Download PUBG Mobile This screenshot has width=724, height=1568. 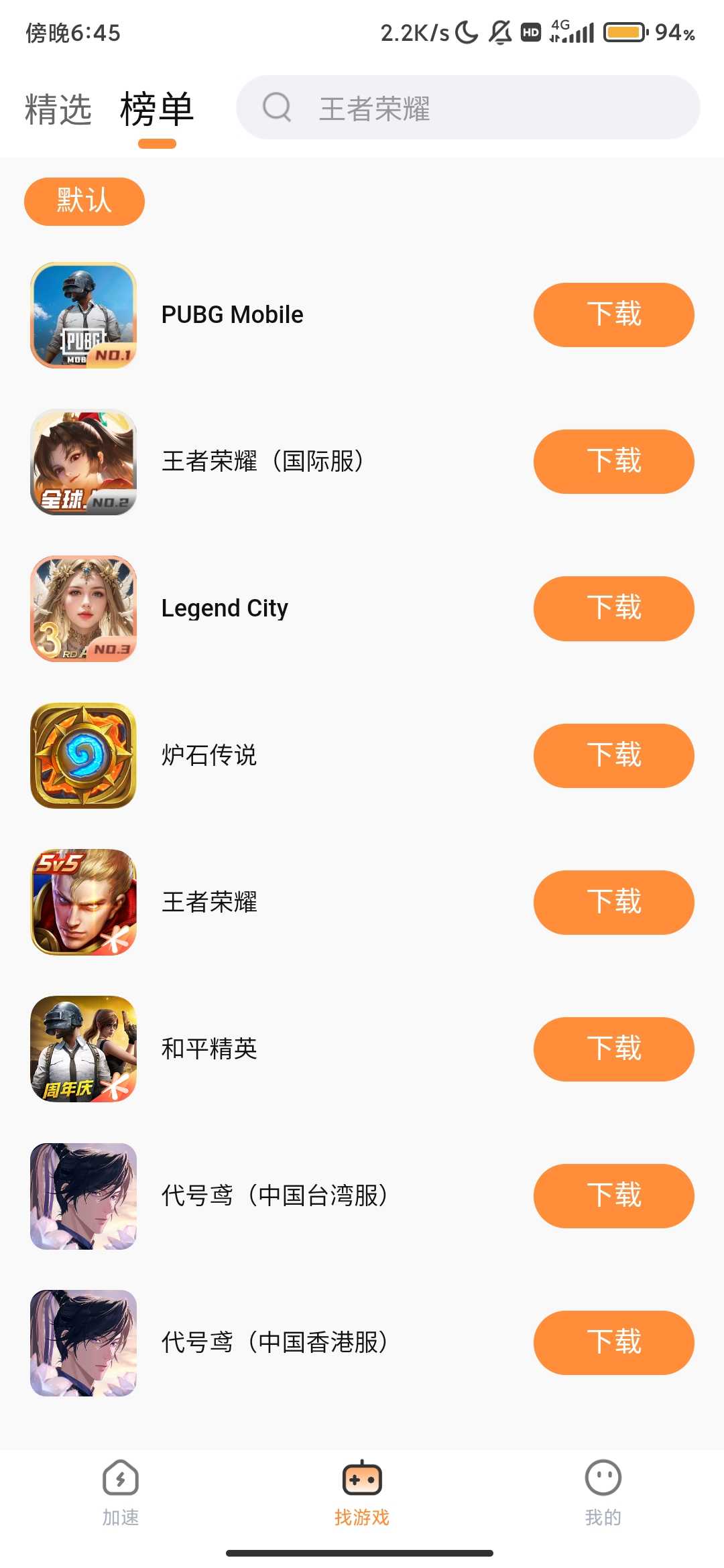pos(613,314)
